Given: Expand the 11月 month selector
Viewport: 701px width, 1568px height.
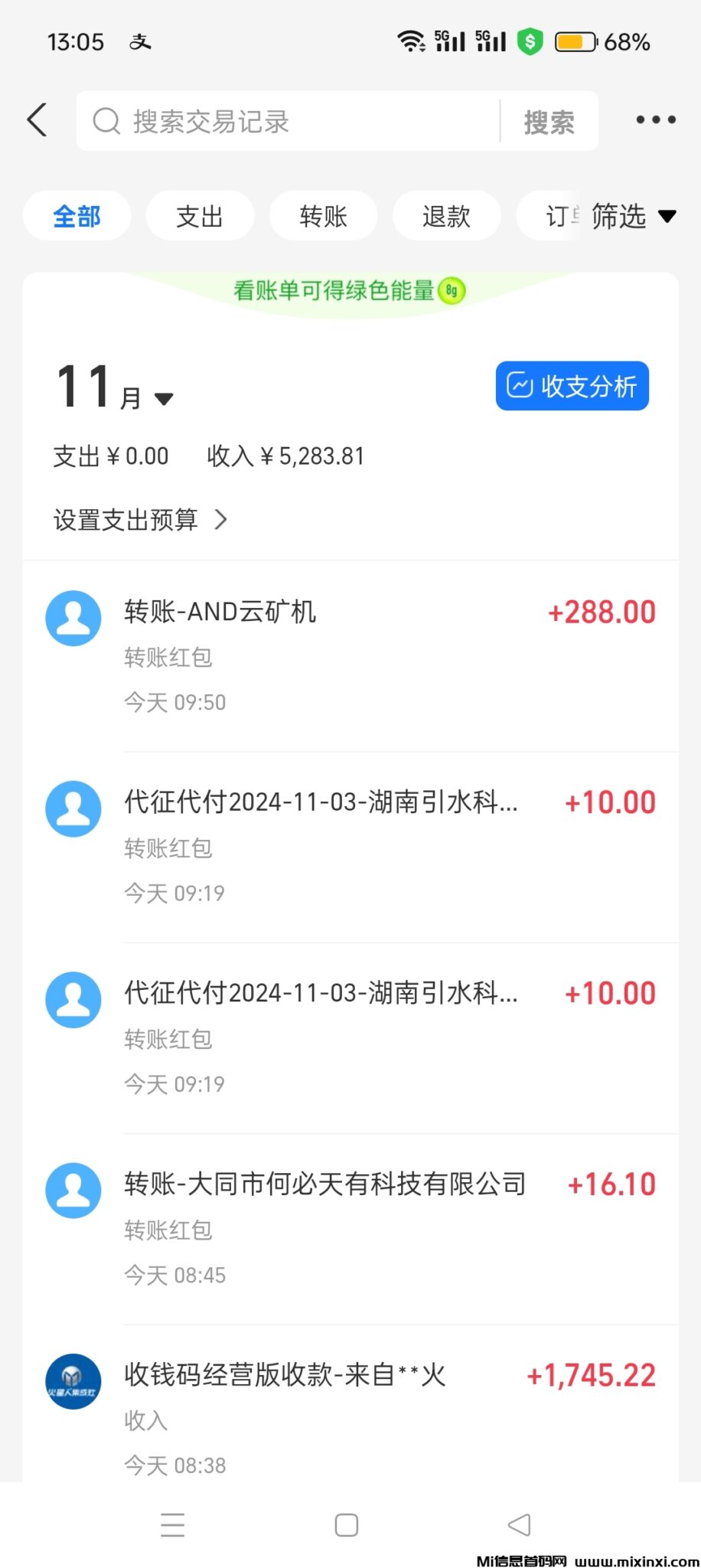Looking at the screenshot, I should click(x=115, y=389).
